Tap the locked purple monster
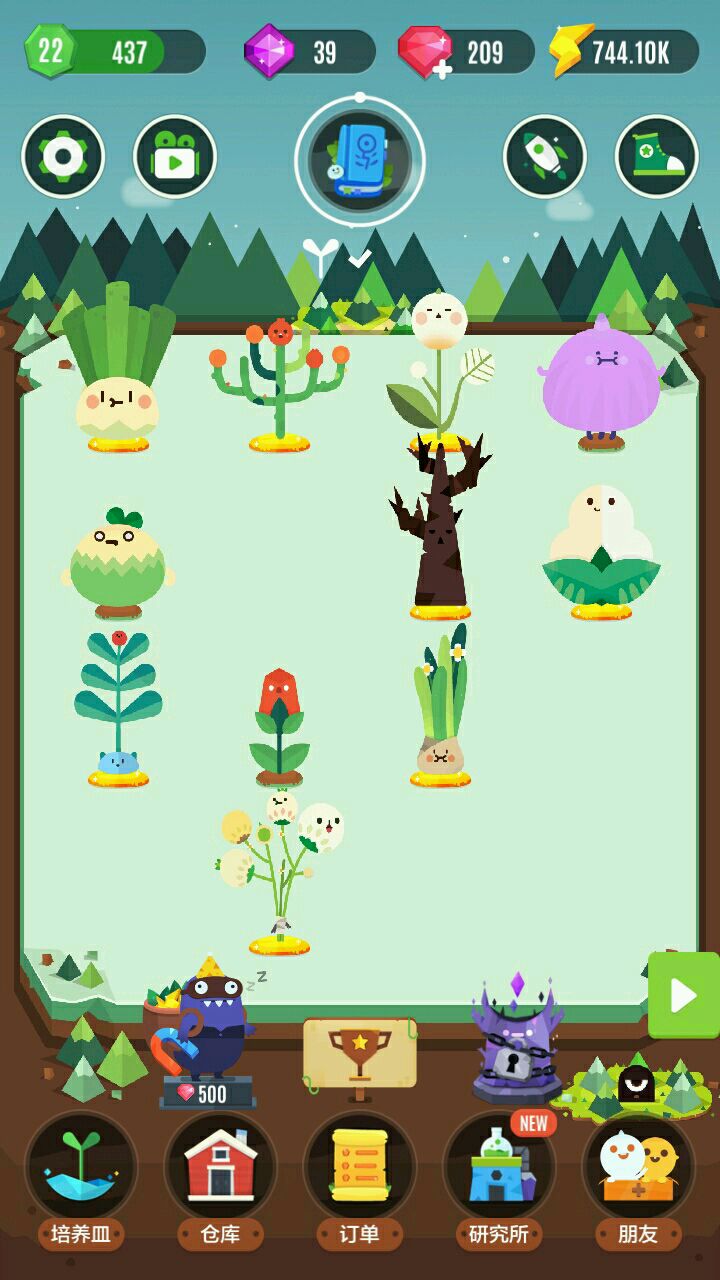 point(517,1045)
